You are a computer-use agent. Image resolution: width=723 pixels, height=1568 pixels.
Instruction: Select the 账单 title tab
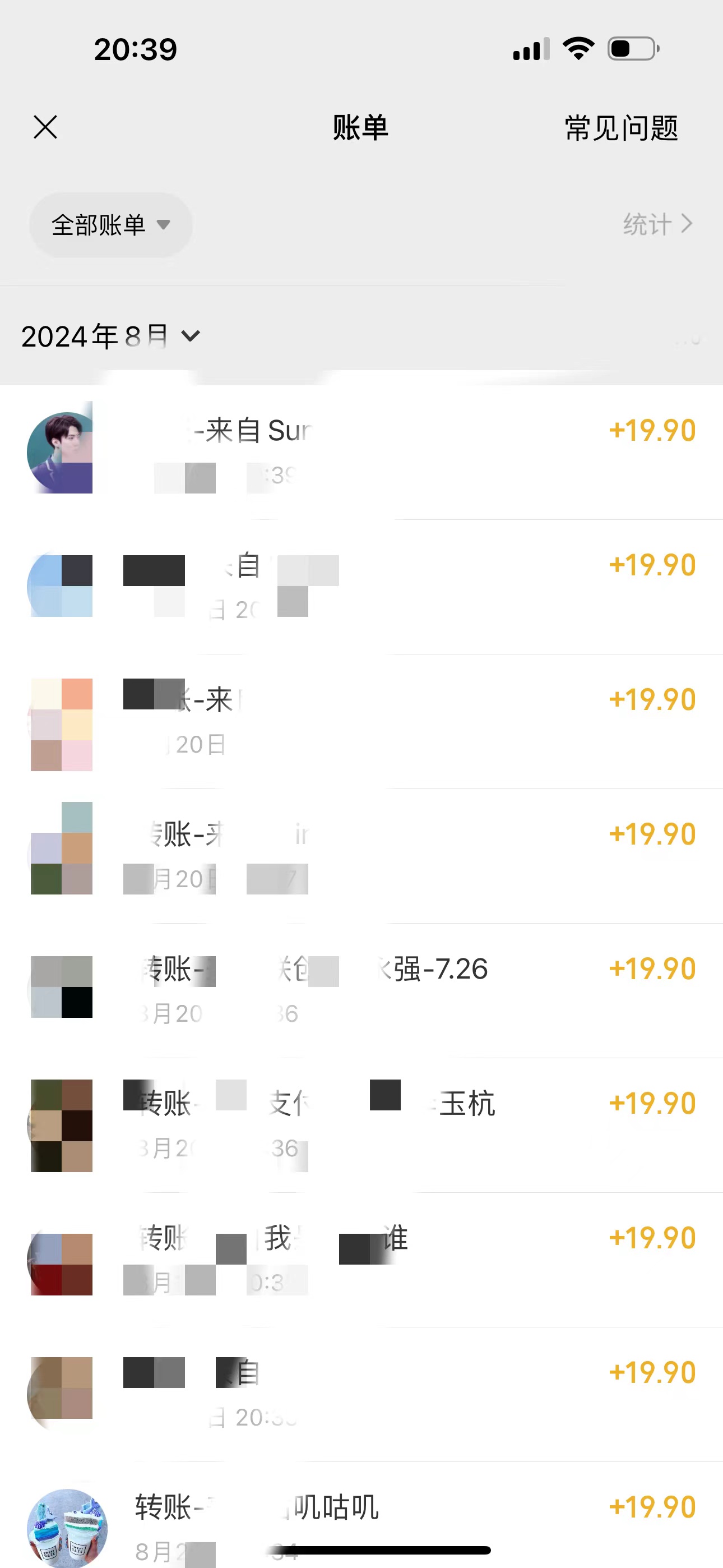point(361,128)
